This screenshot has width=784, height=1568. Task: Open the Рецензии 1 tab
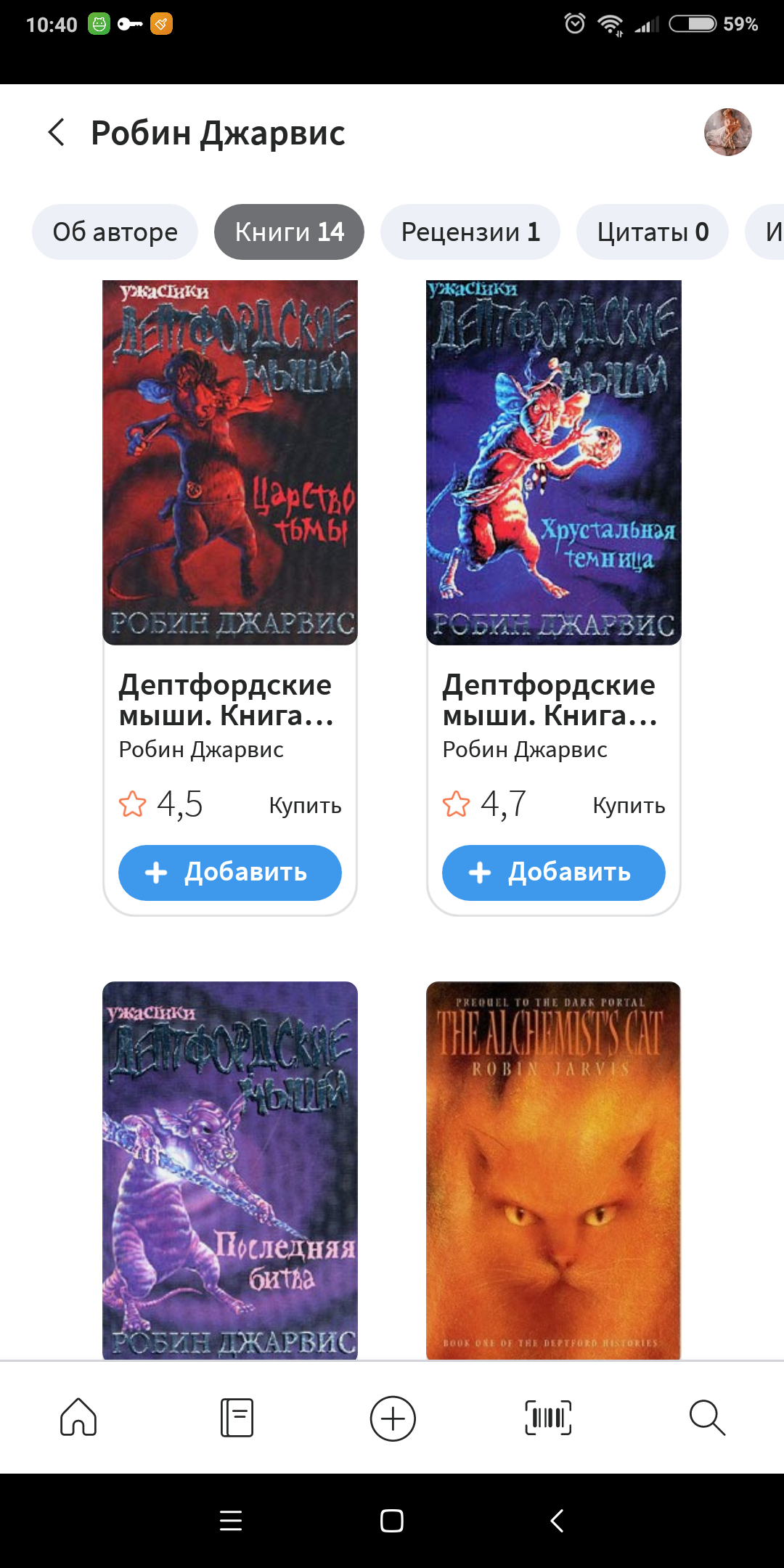click(470, 232)
